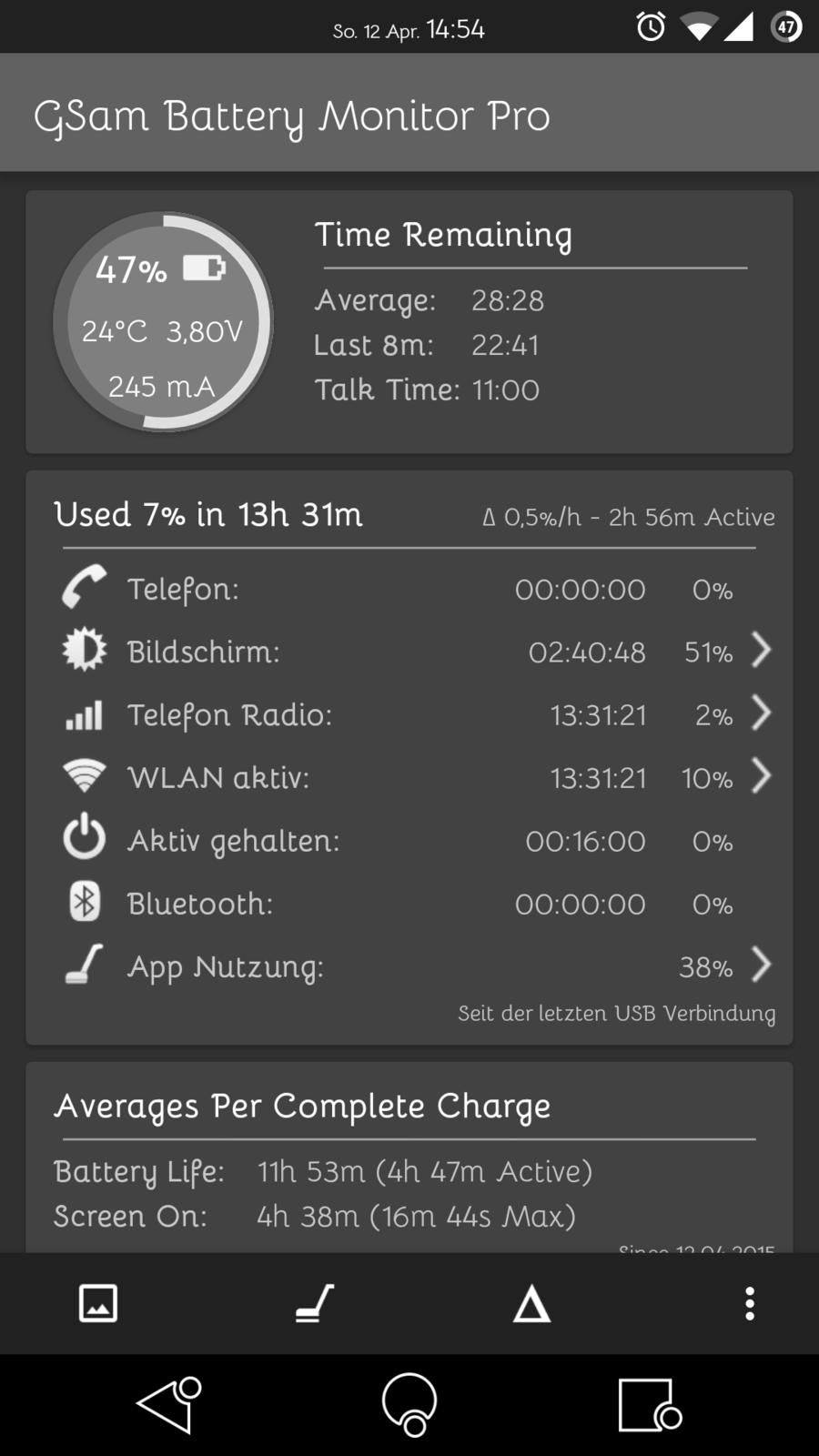
Task: Open app usage icon in bottom toolbar
Action: [315, 1303]
